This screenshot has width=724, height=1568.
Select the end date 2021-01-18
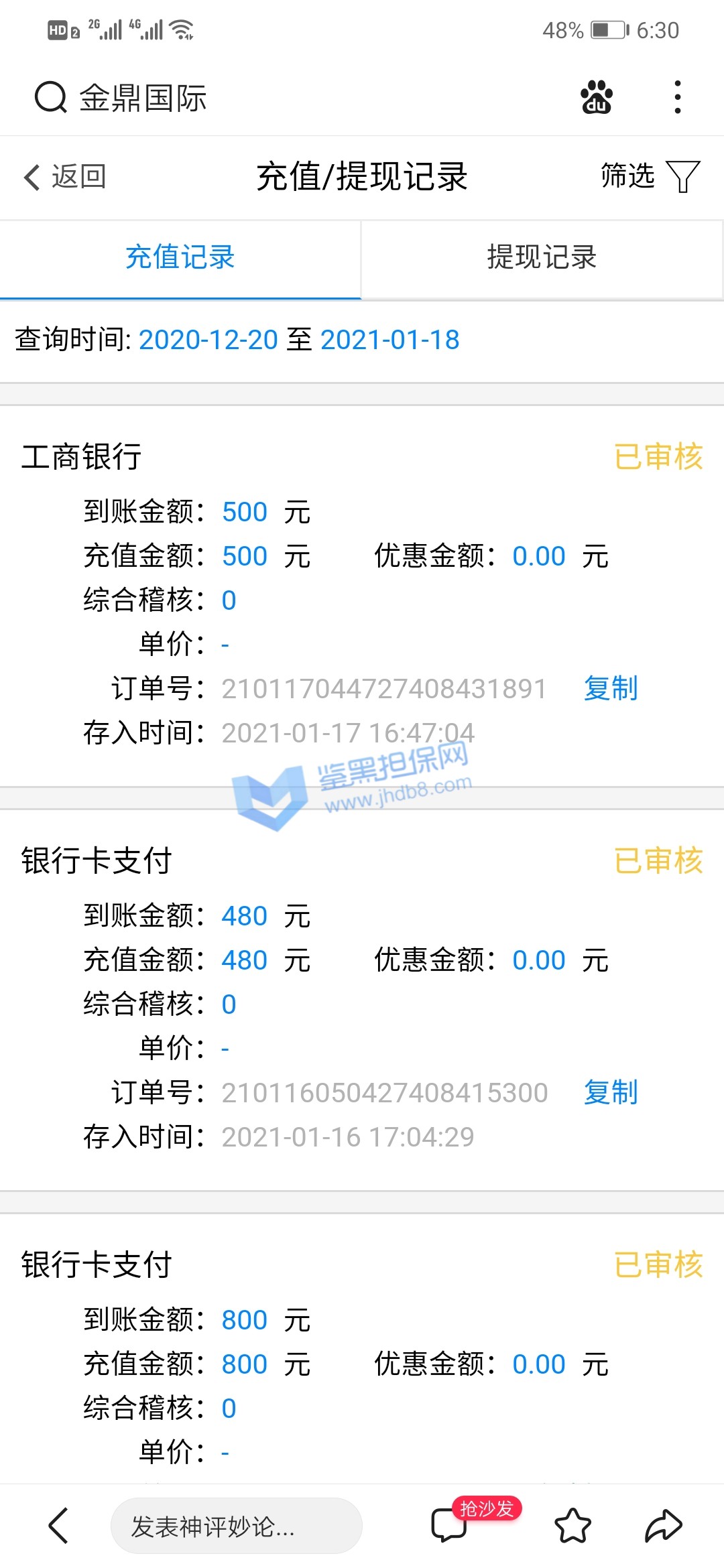click(390, 340)
